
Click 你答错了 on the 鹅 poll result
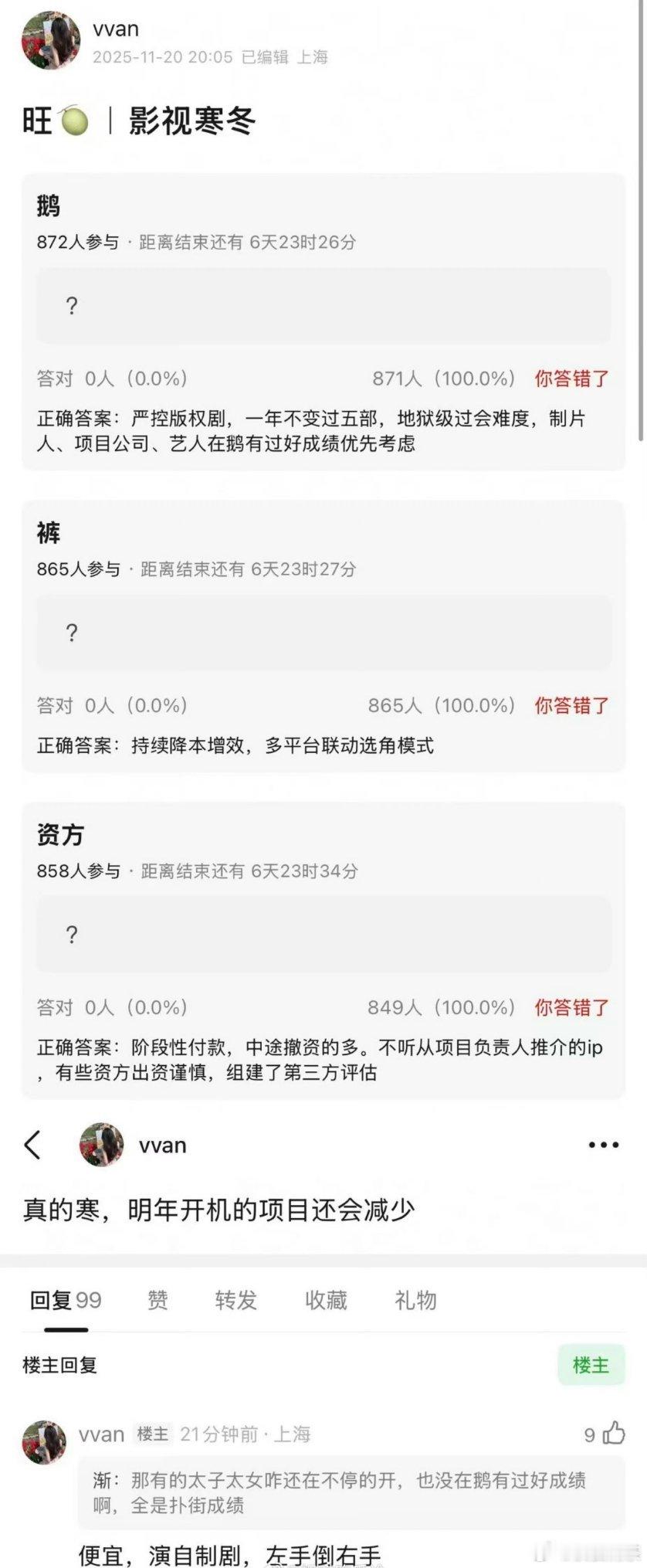[571, 378]
